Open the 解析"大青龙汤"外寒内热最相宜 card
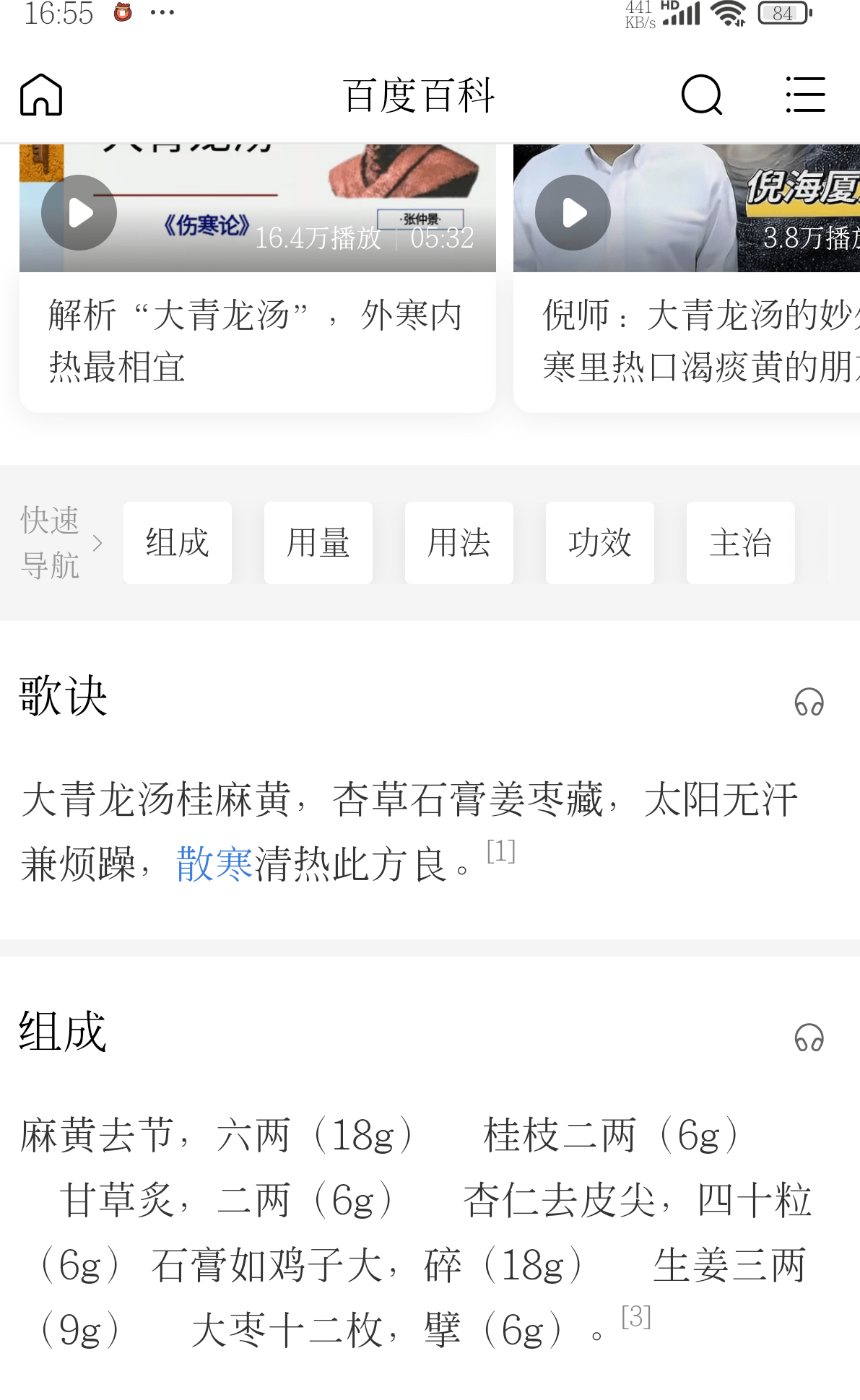 [256, 340]
